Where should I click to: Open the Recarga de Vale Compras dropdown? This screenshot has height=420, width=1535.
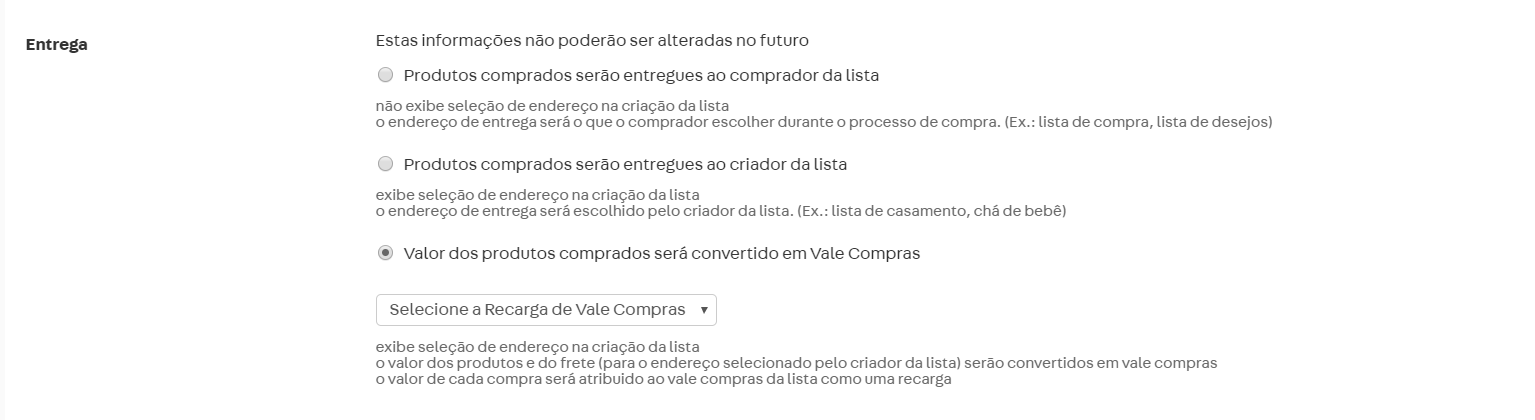[546, 310]
